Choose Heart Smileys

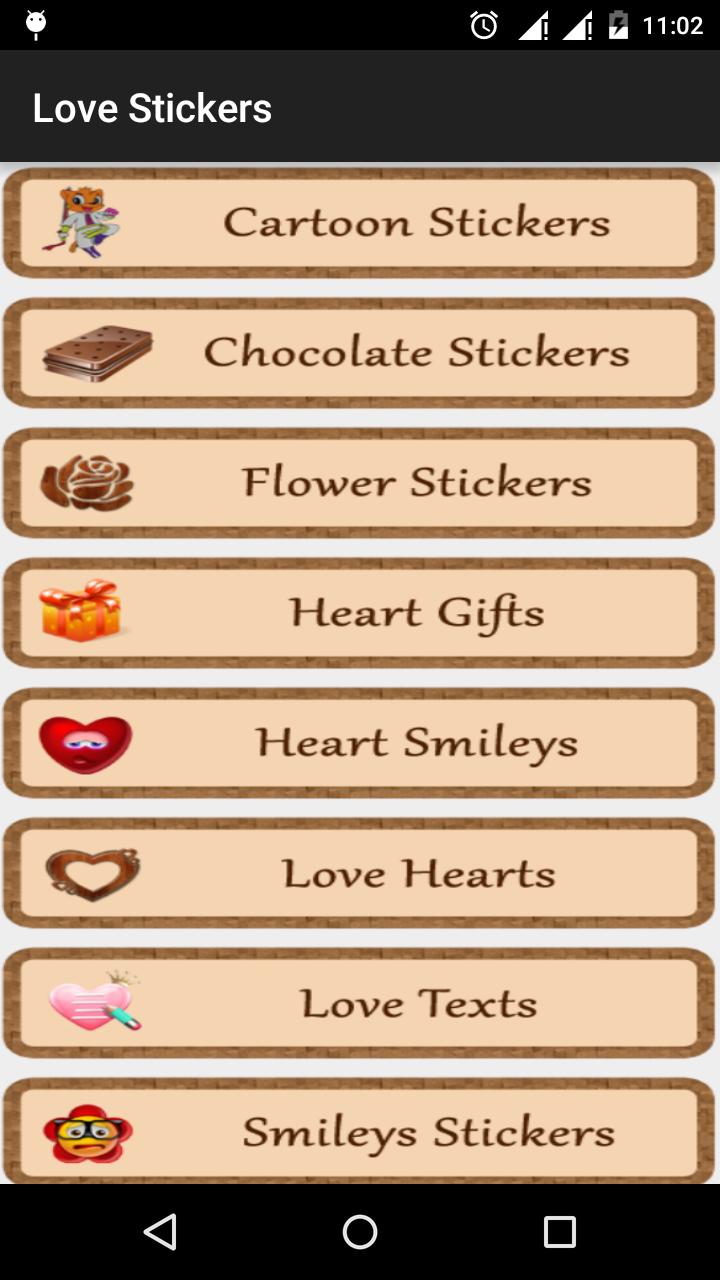click(x=360, y=743)
